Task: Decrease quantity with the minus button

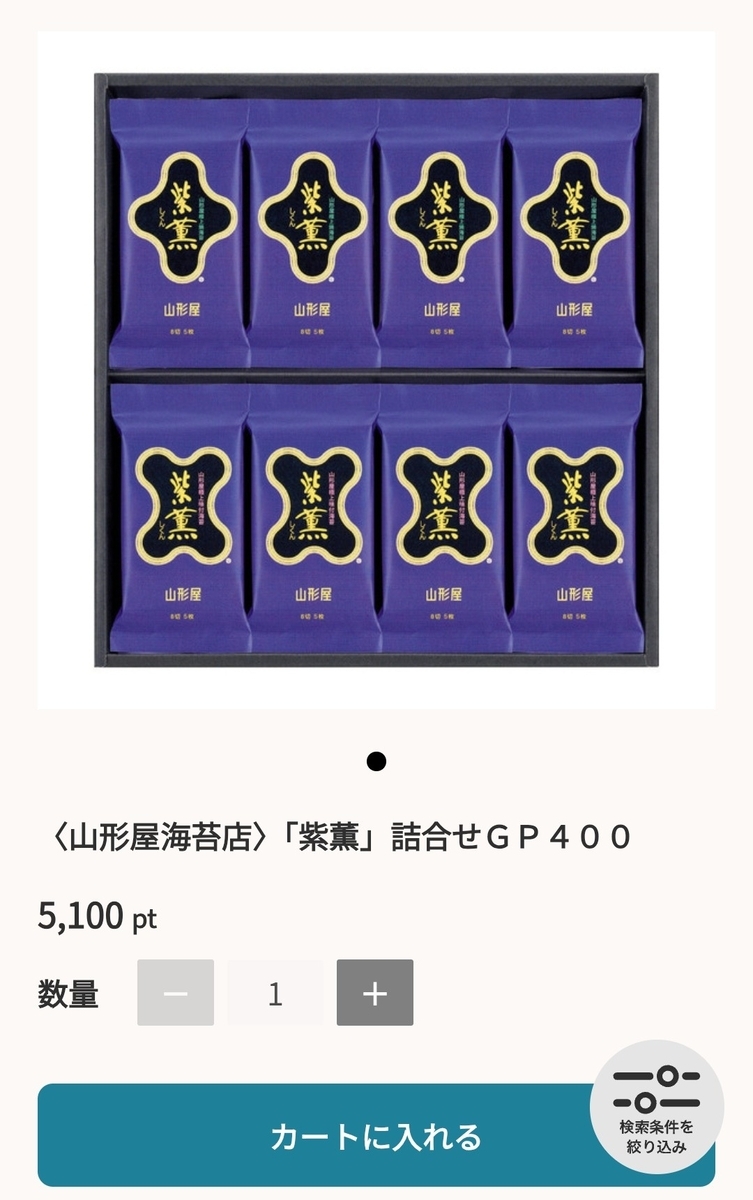Action: click(x=175, y=992)
